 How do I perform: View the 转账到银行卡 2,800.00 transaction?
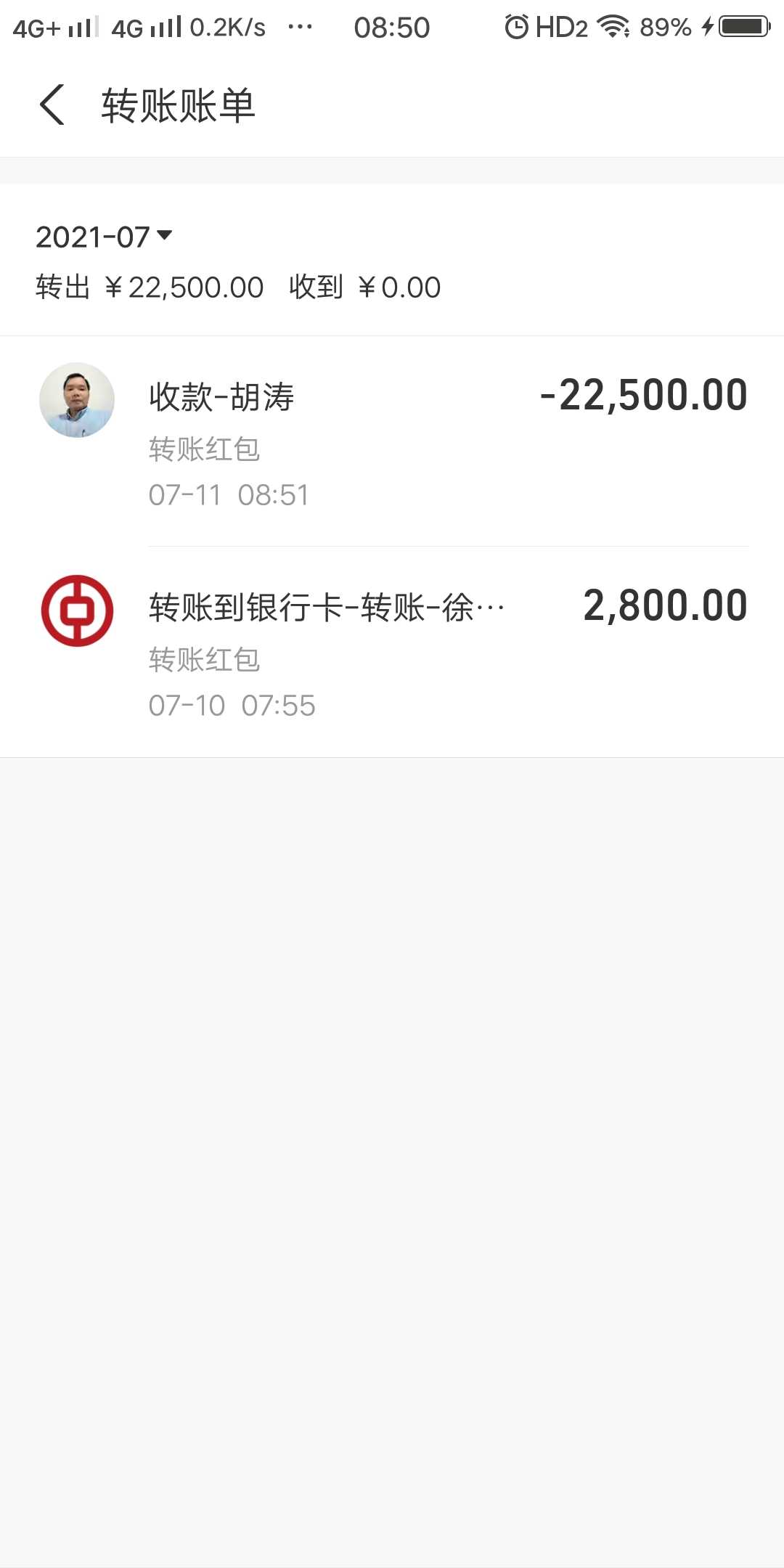392,652
